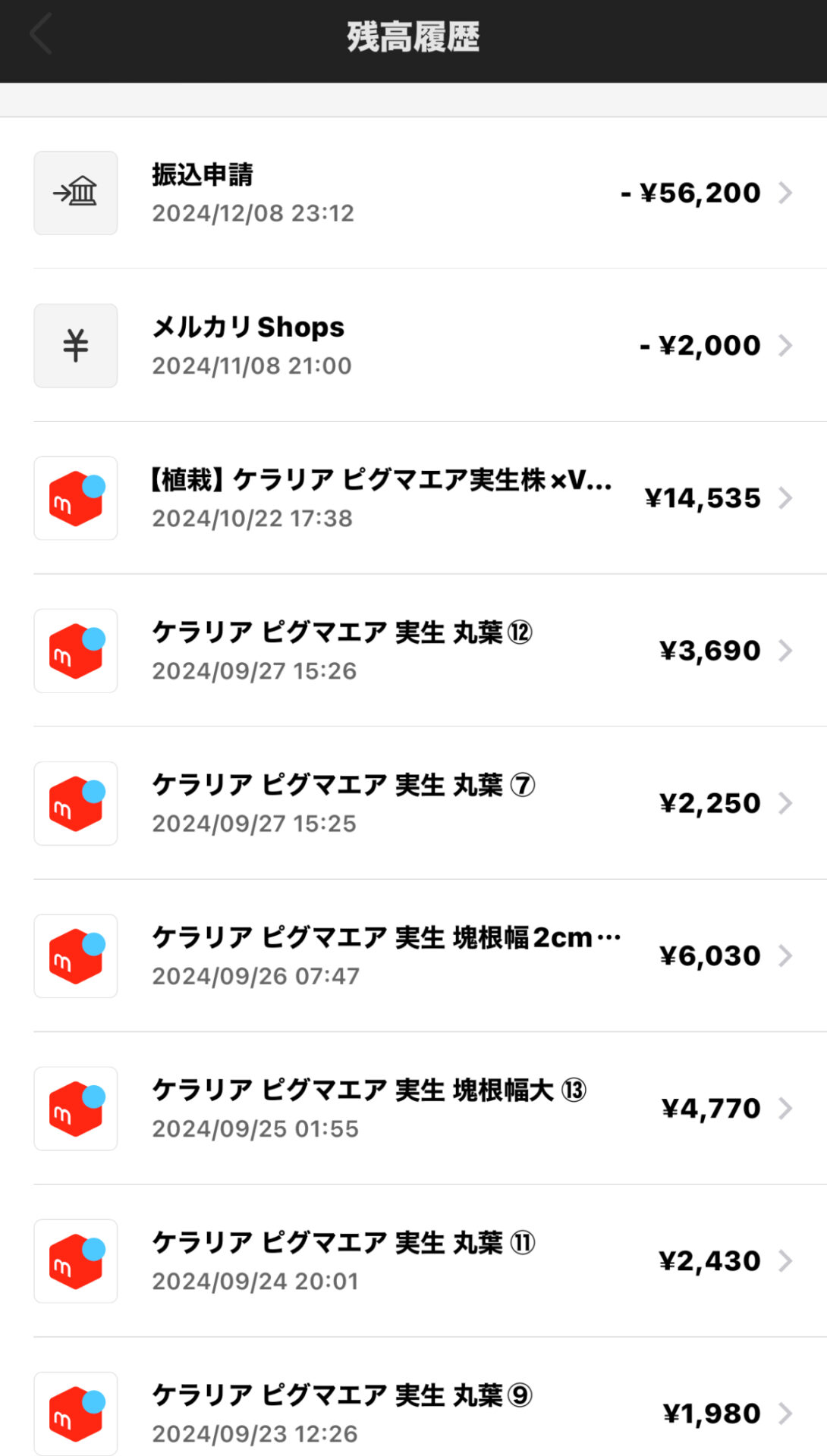
Task: Go back from the 残高履歴 screen
Action: point(41,35)
